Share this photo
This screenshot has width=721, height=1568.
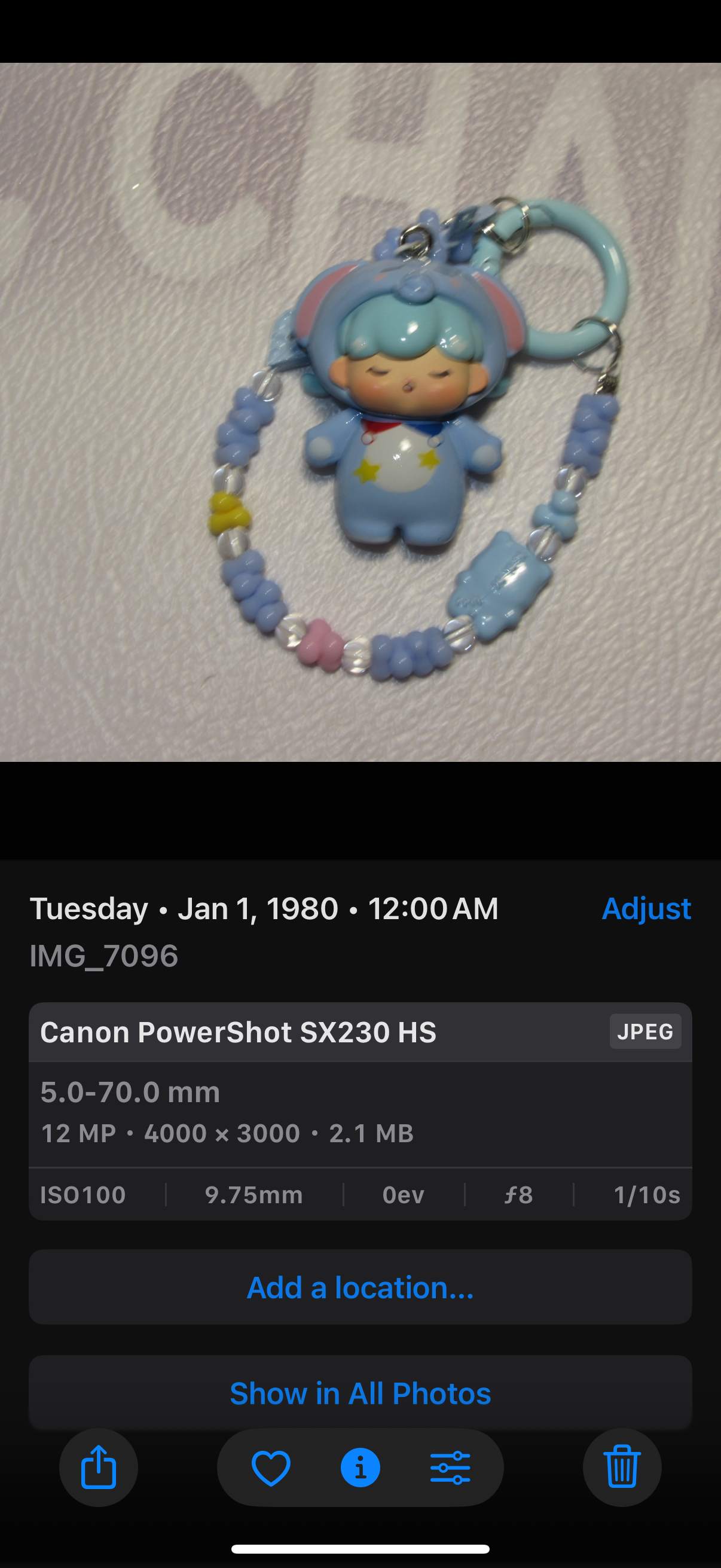tap(99, 1468)
